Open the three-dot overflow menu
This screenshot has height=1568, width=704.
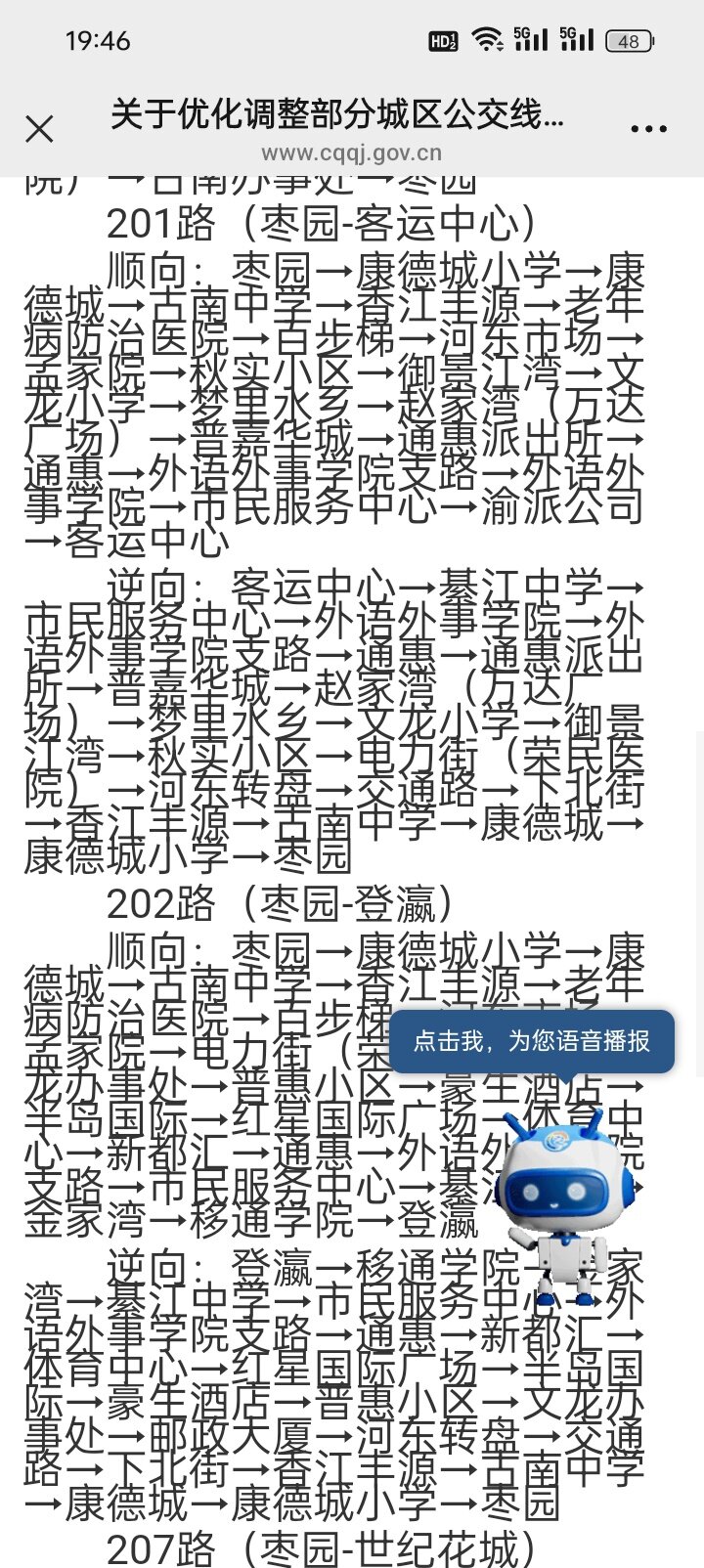[x=649, y=129]
